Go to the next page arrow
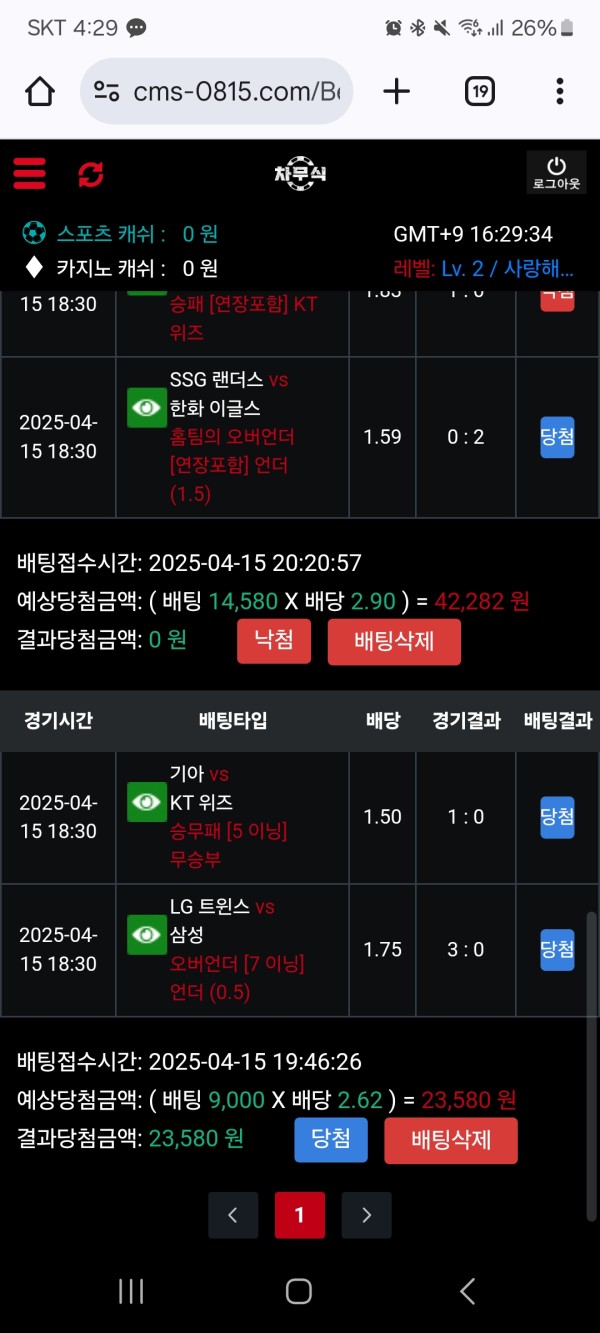This screenshot has height=1333, width=600. click(x=366, y=1215)
